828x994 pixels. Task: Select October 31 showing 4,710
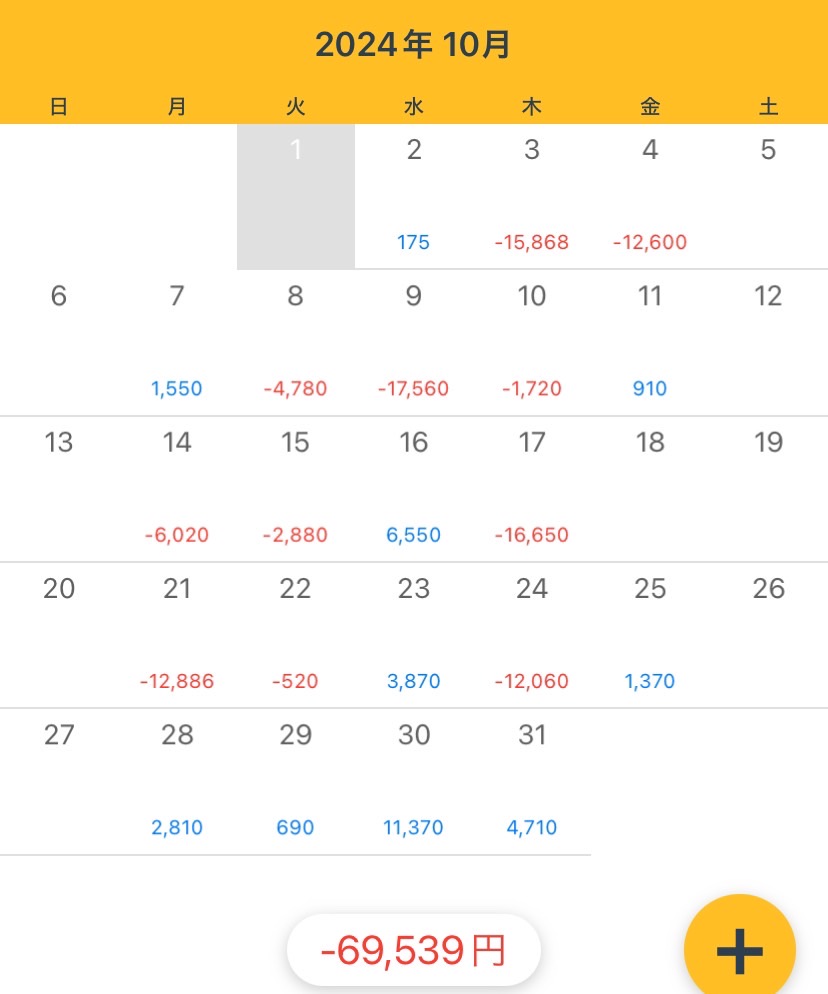pos(531,781)
